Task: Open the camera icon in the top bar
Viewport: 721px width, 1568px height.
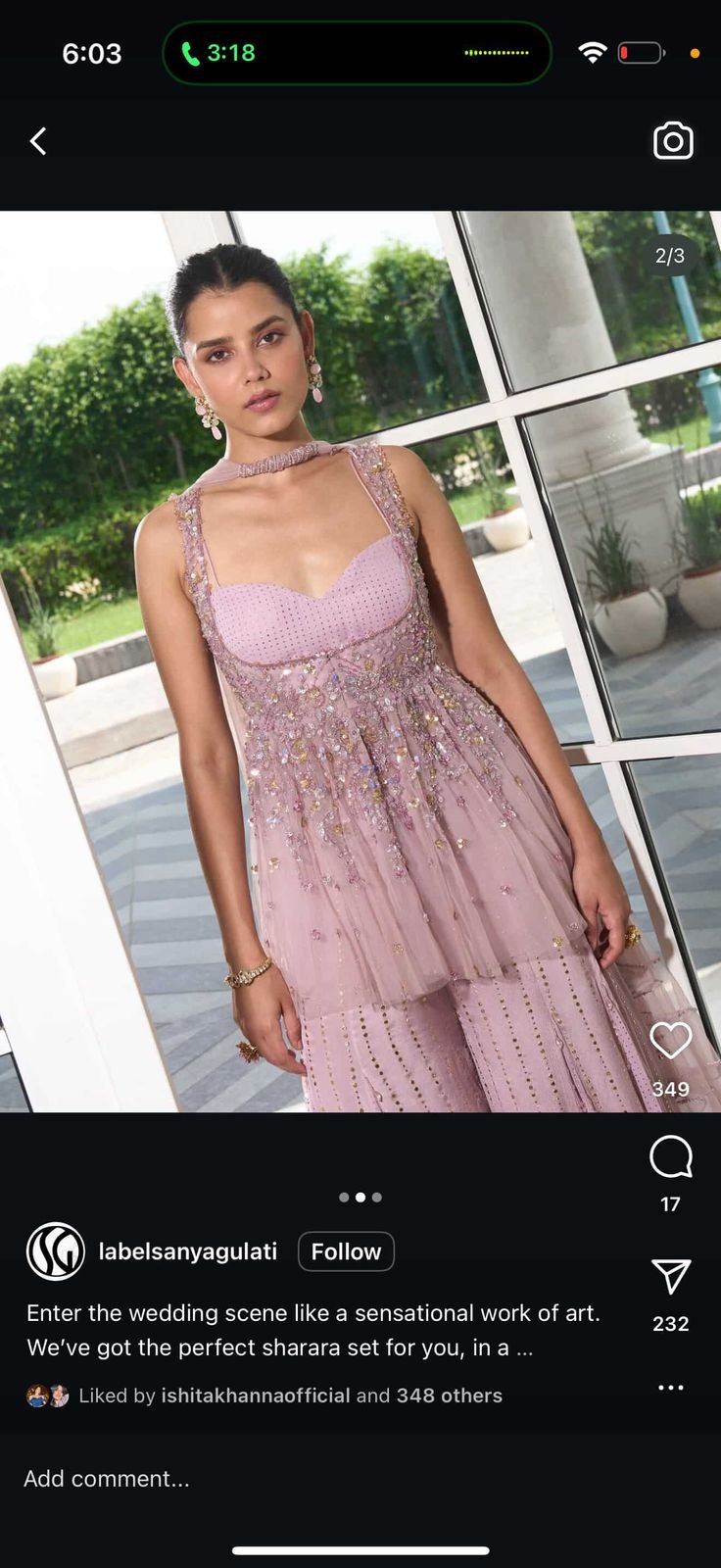Action: [673, 142]
